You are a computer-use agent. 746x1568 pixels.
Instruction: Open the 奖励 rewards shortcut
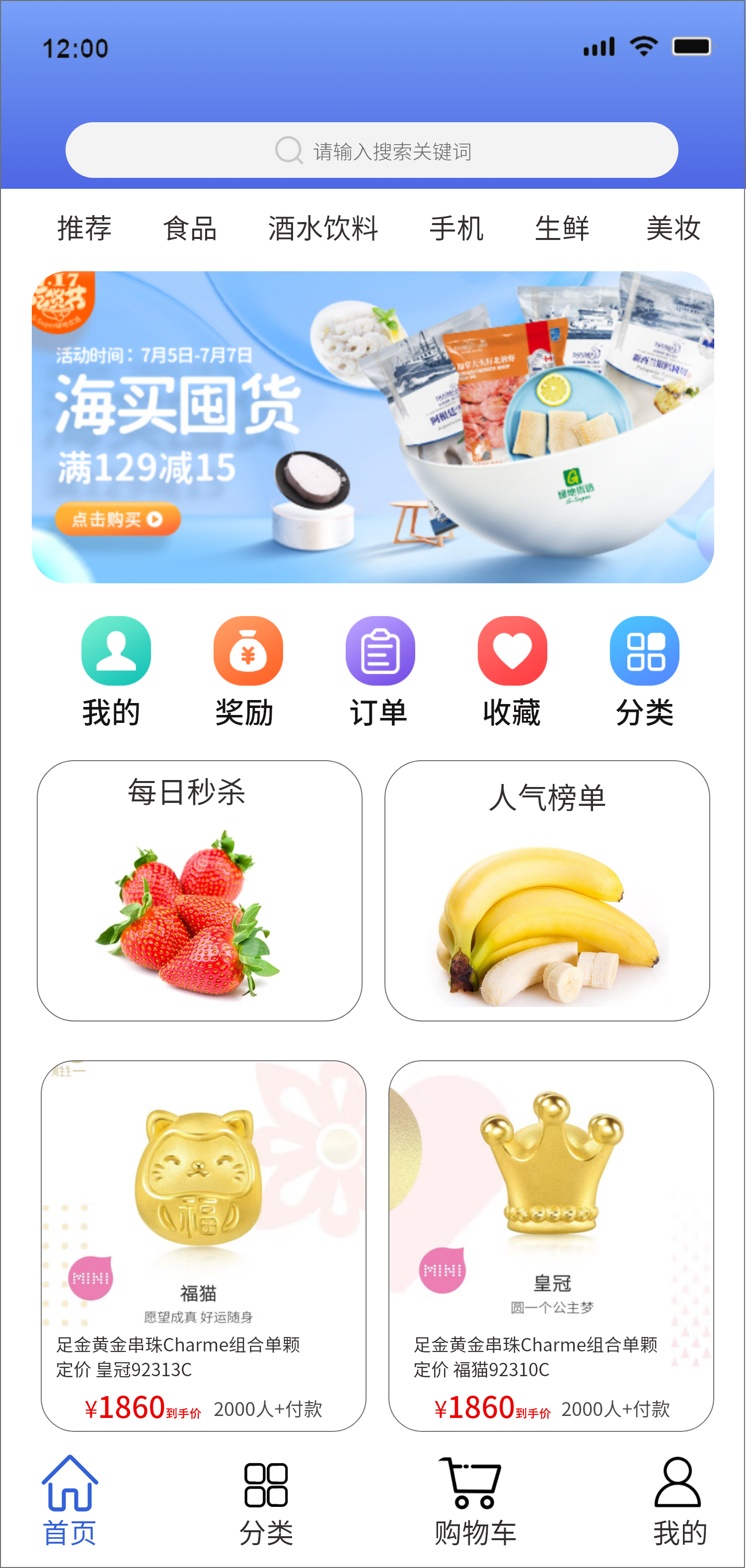[248, 651]
